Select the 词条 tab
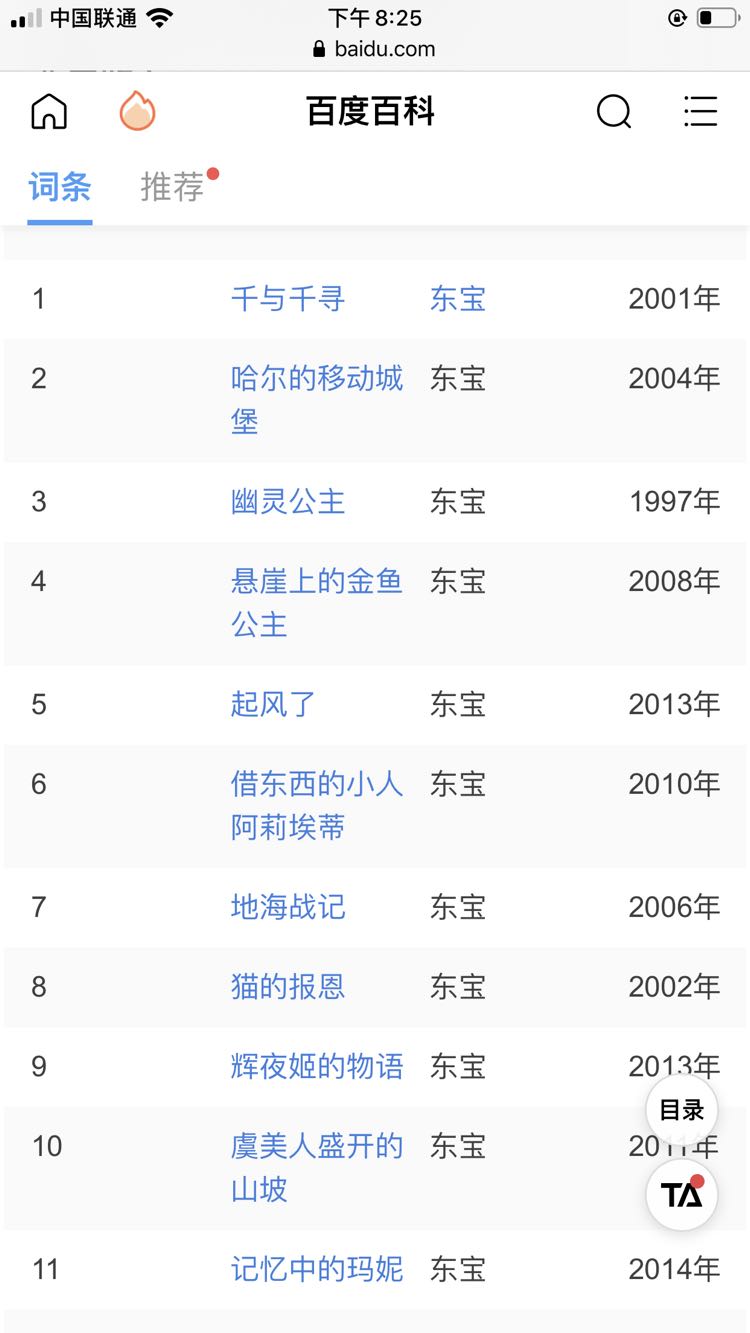This screenshot has height=1333, width=750. 60,187
